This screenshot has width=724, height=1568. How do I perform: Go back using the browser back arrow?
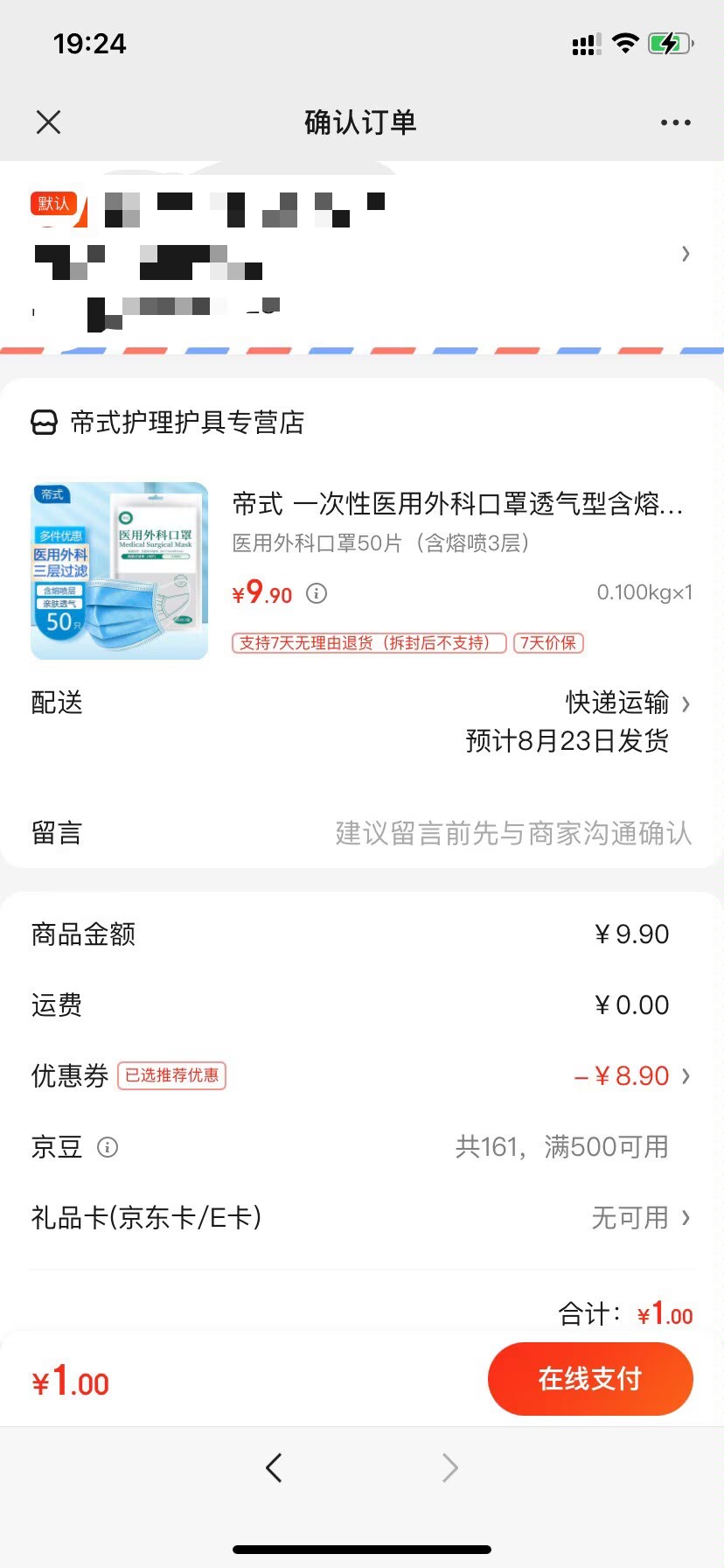coord(274,1467)
